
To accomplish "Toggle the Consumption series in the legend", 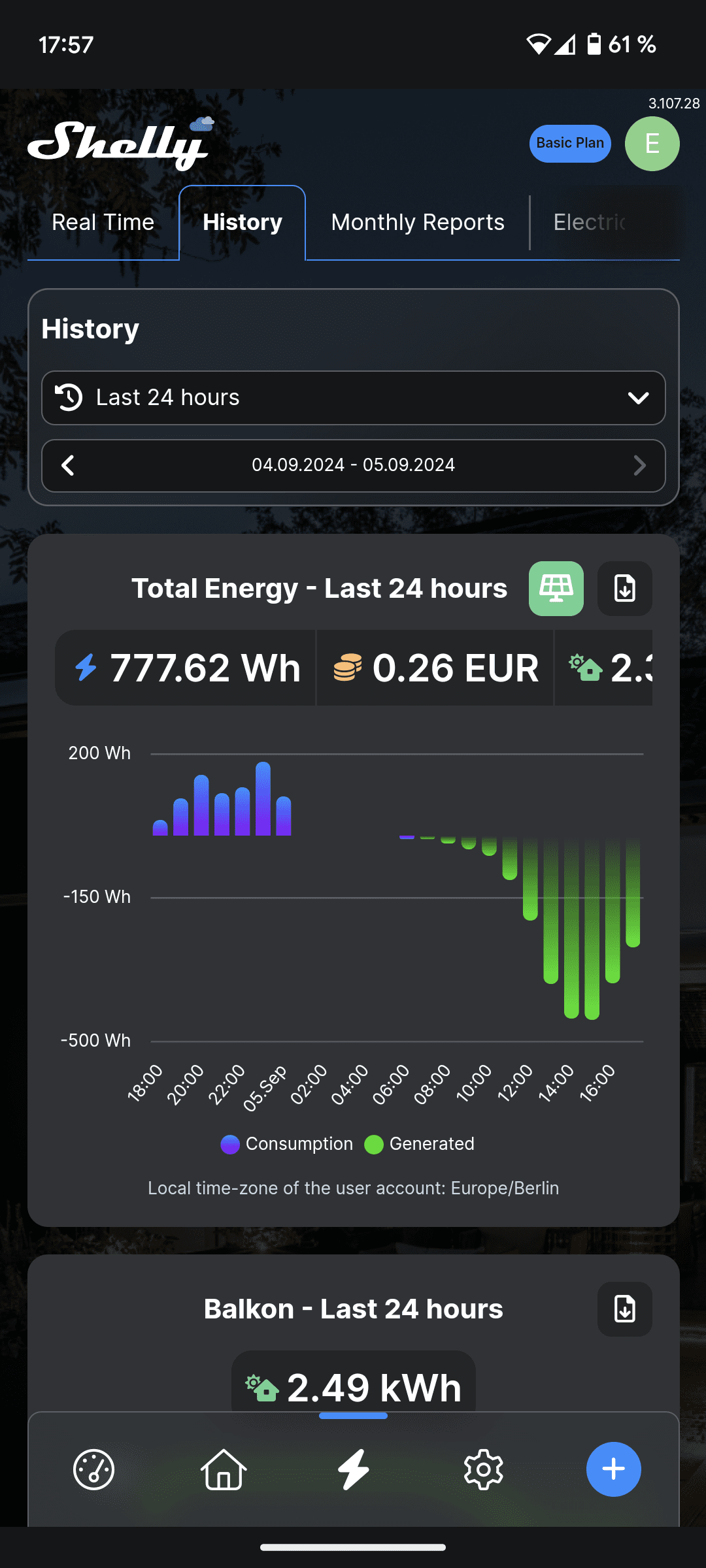I will point(286,1144).
